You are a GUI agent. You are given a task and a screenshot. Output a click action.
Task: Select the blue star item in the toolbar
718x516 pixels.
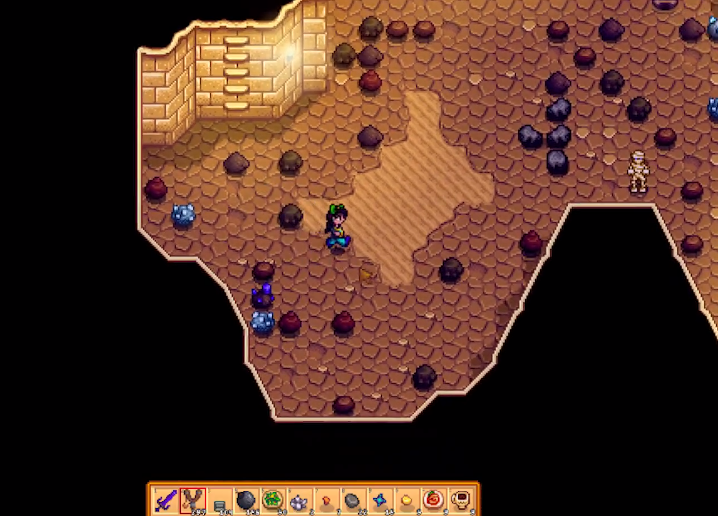pos(379,499)
